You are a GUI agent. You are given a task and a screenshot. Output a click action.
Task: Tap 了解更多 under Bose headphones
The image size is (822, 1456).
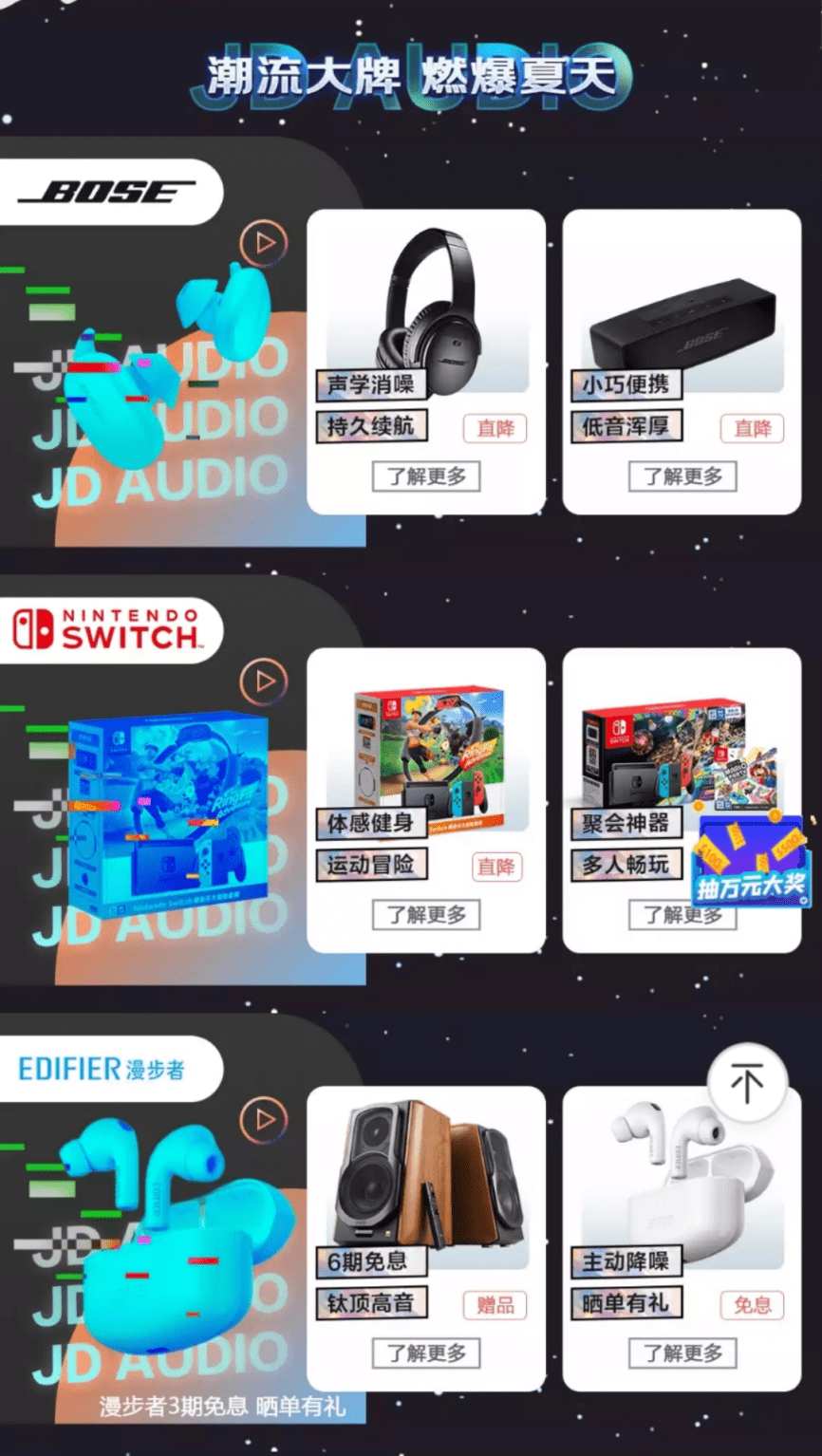[426, 476]
